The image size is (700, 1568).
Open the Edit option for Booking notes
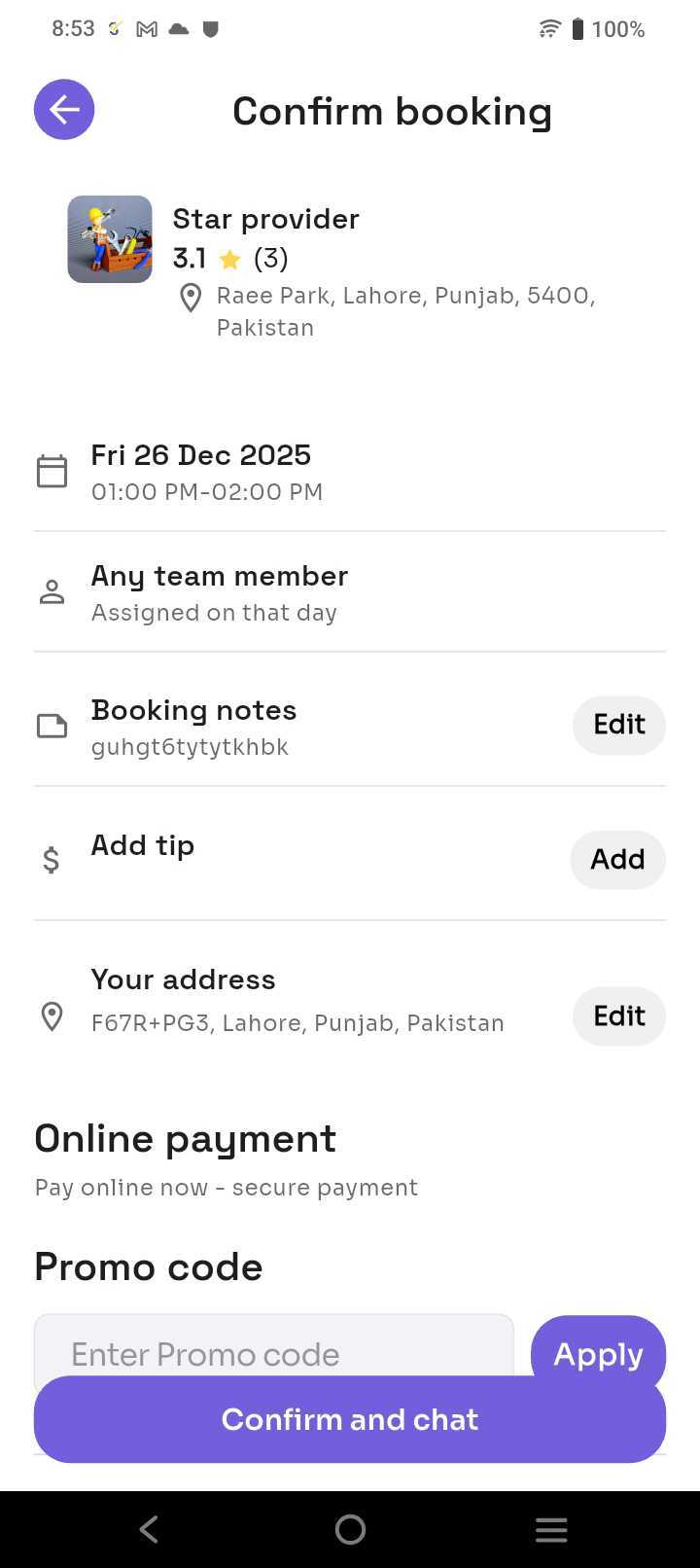618,725
